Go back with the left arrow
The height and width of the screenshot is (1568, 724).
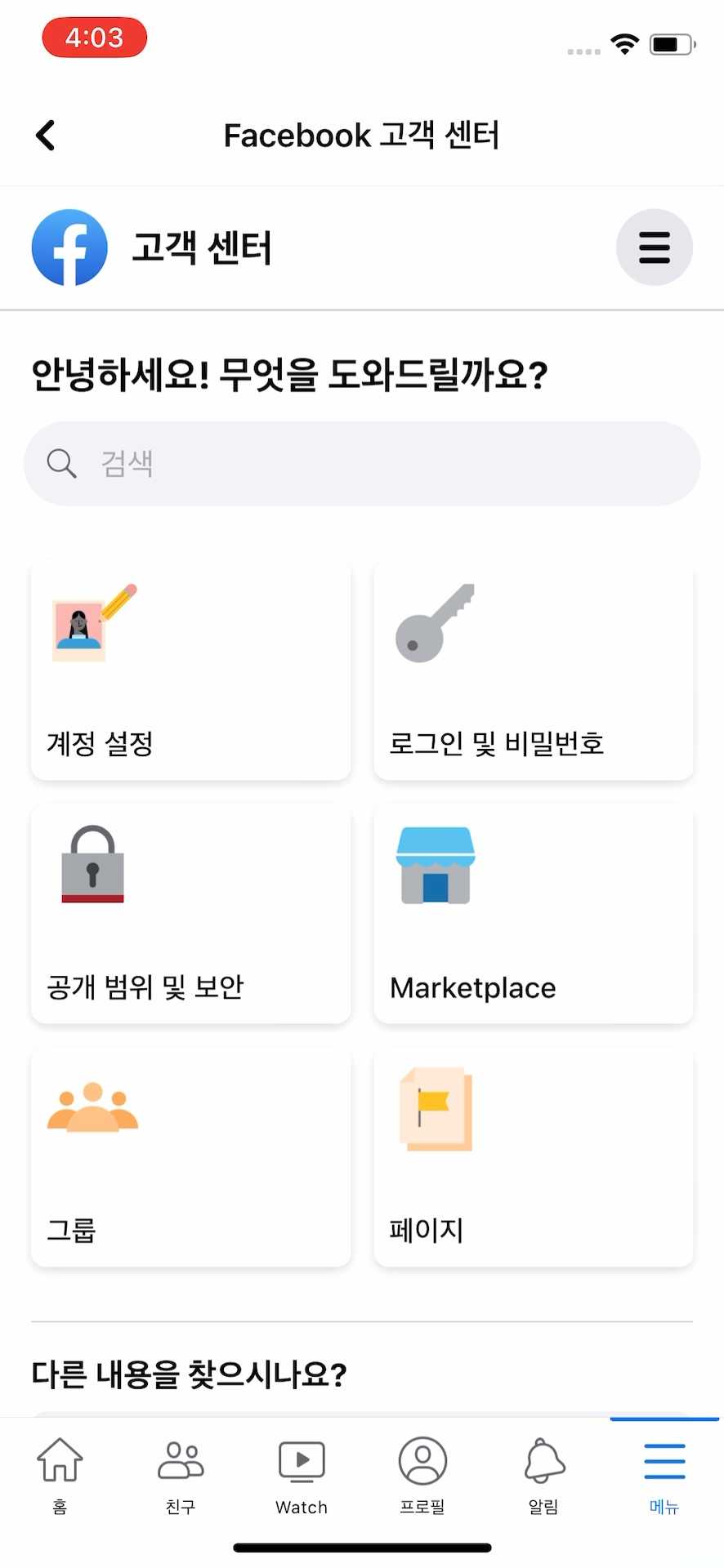pyautogui.click(x=45, y=135)
